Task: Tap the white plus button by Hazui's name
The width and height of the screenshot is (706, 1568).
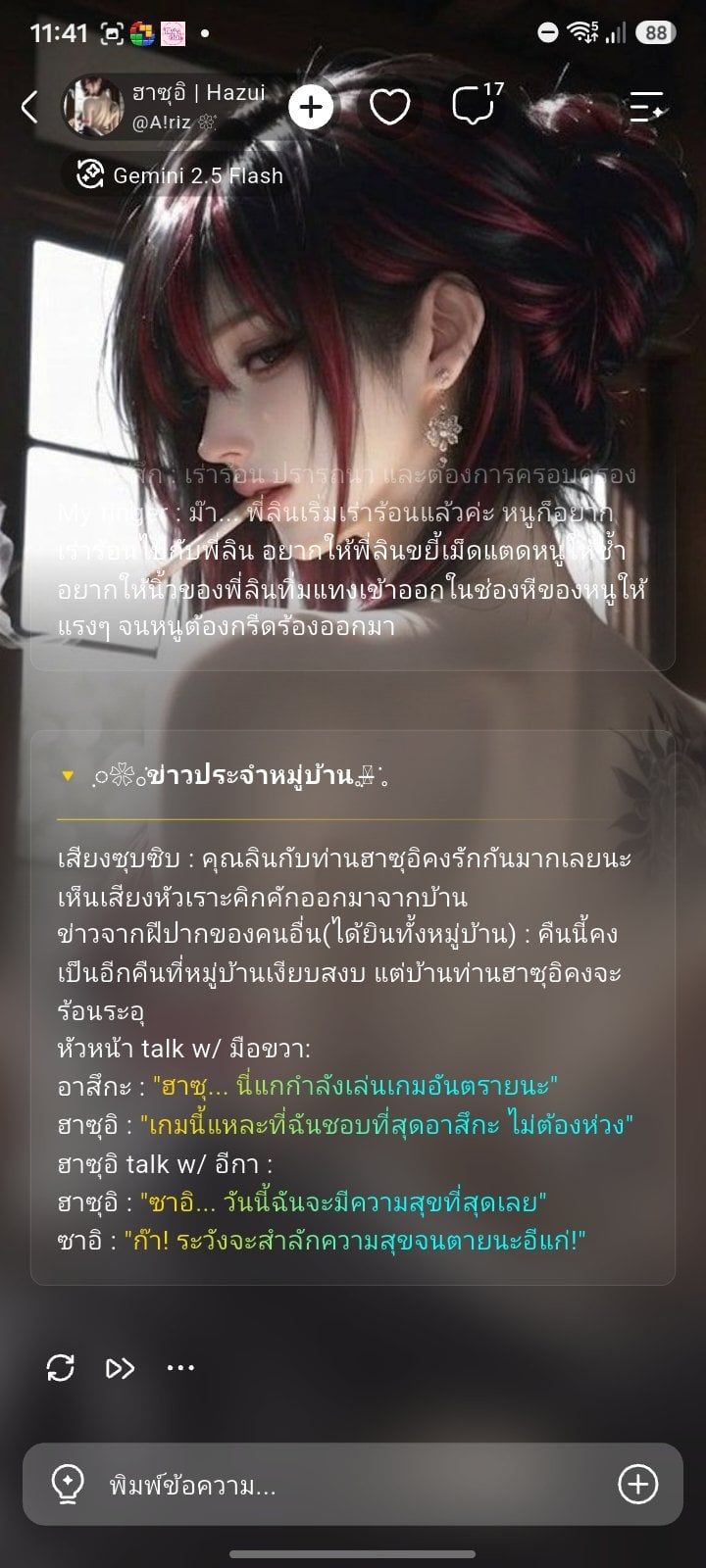Action: 311,106
